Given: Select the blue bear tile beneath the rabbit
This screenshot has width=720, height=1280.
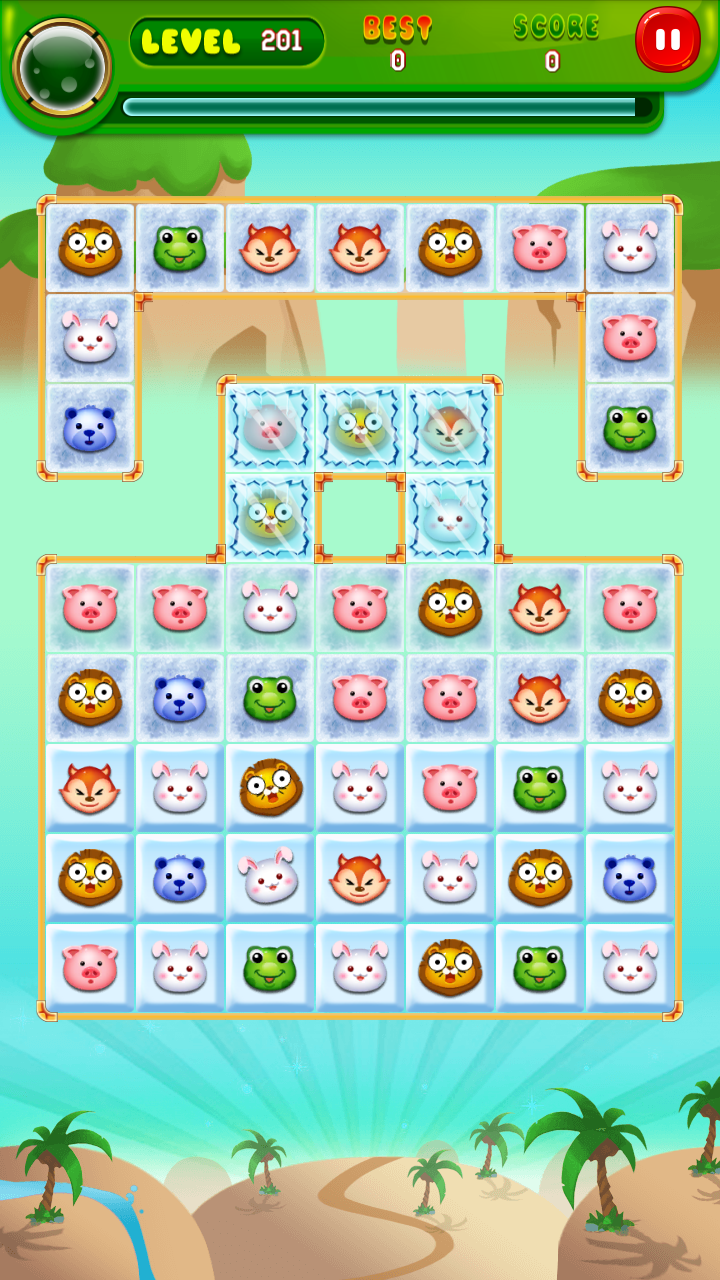Looking at the screenshot, I should coord(90,428).
